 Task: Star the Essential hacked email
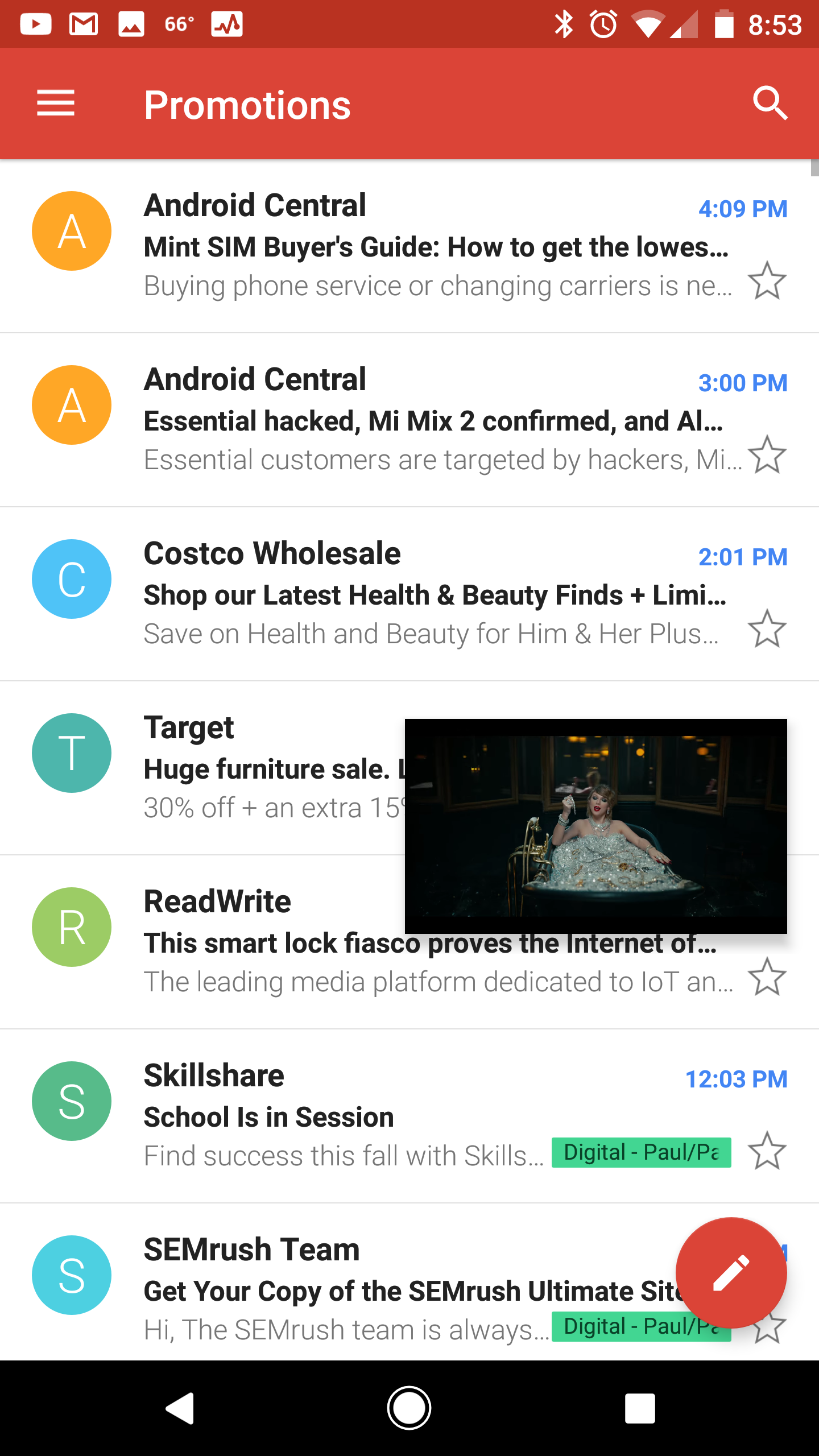[x=767, y=455]
